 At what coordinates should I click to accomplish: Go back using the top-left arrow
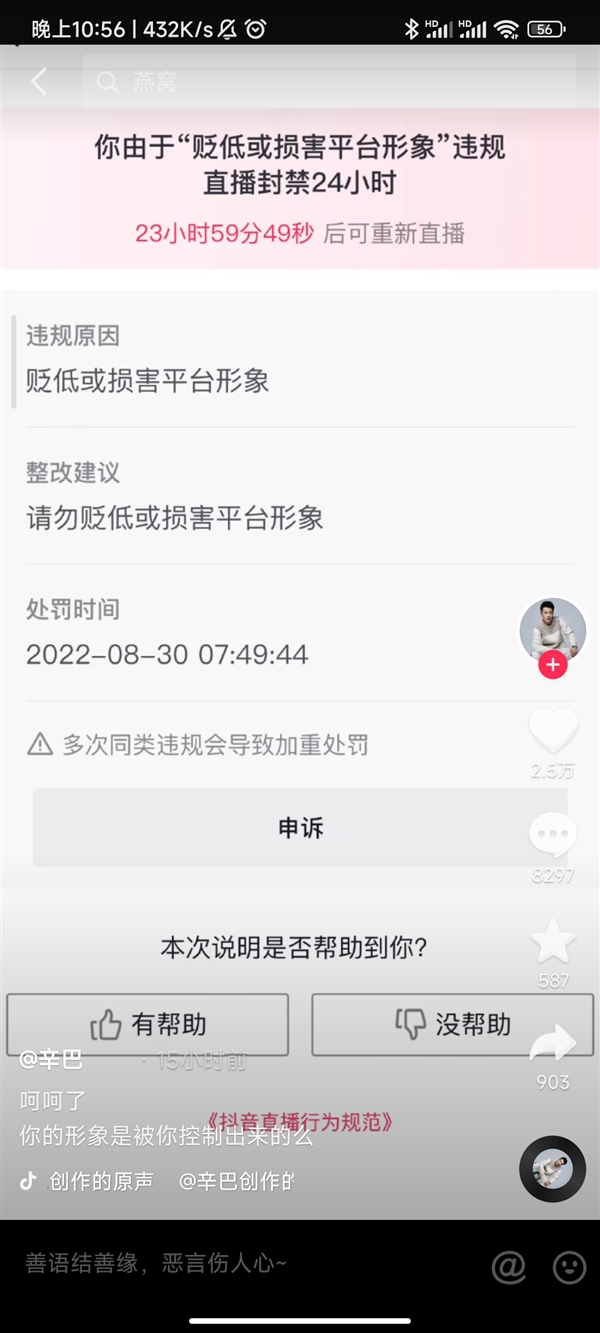click(x=39, y=82)
